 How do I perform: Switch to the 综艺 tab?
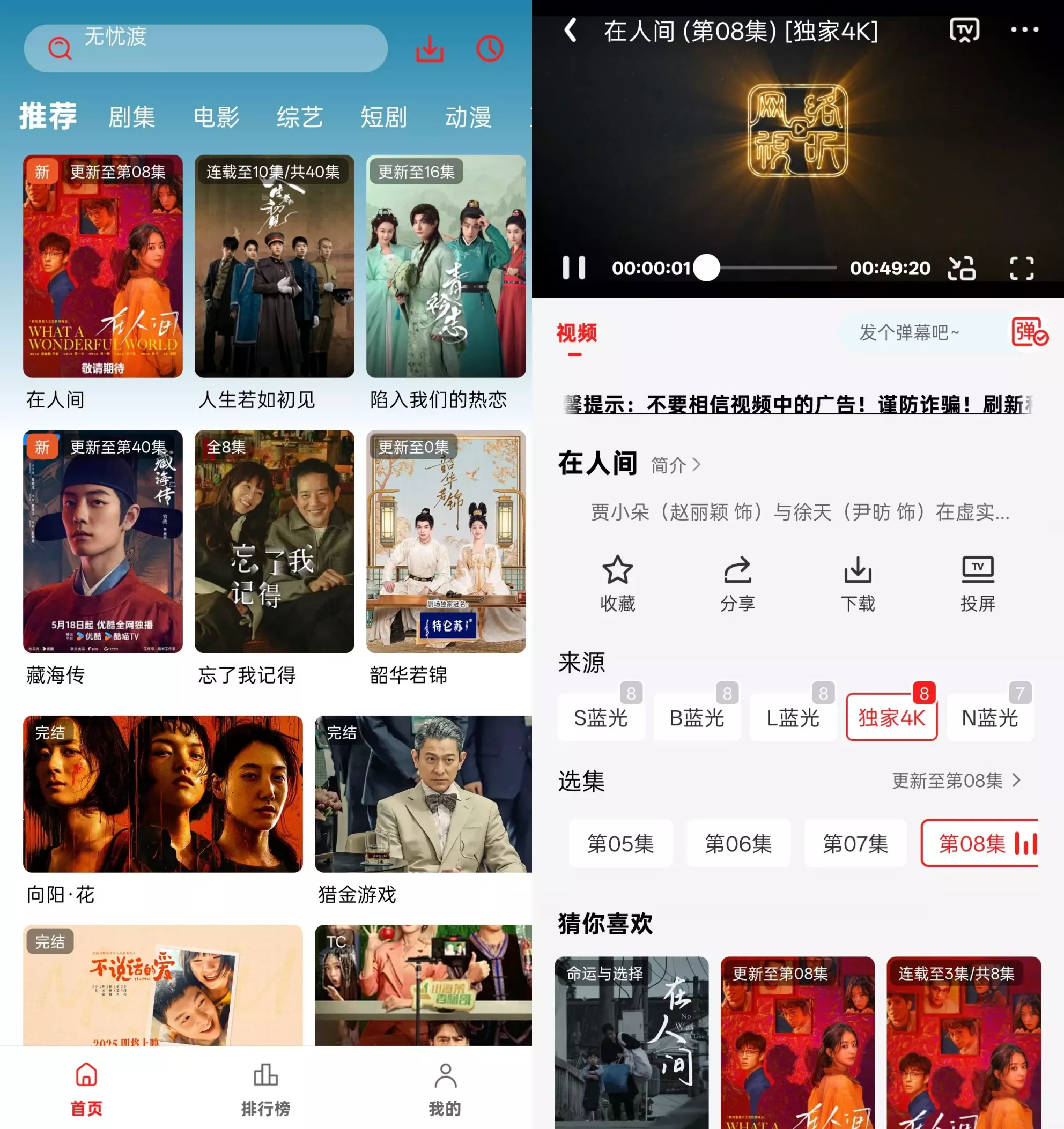tap(299, 117)
